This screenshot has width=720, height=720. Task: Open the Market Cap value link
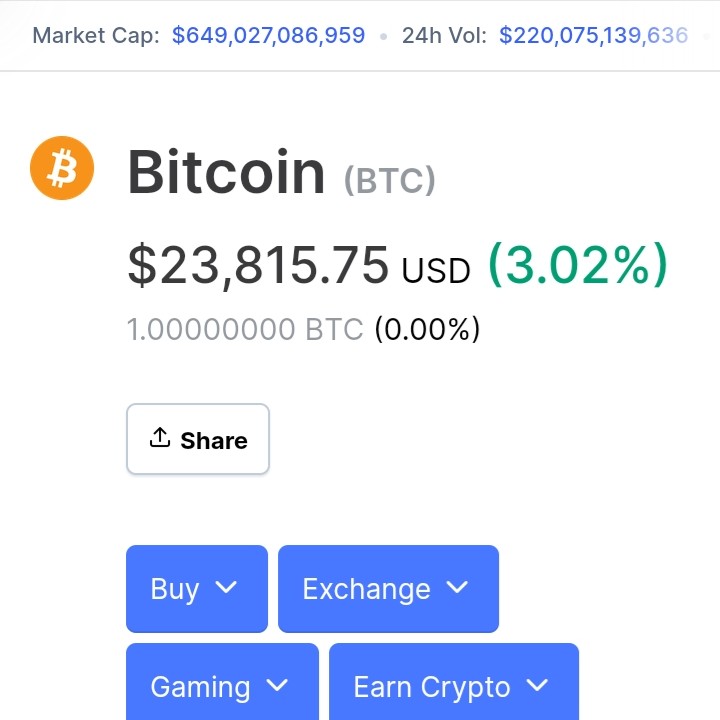tap(268, 36)
